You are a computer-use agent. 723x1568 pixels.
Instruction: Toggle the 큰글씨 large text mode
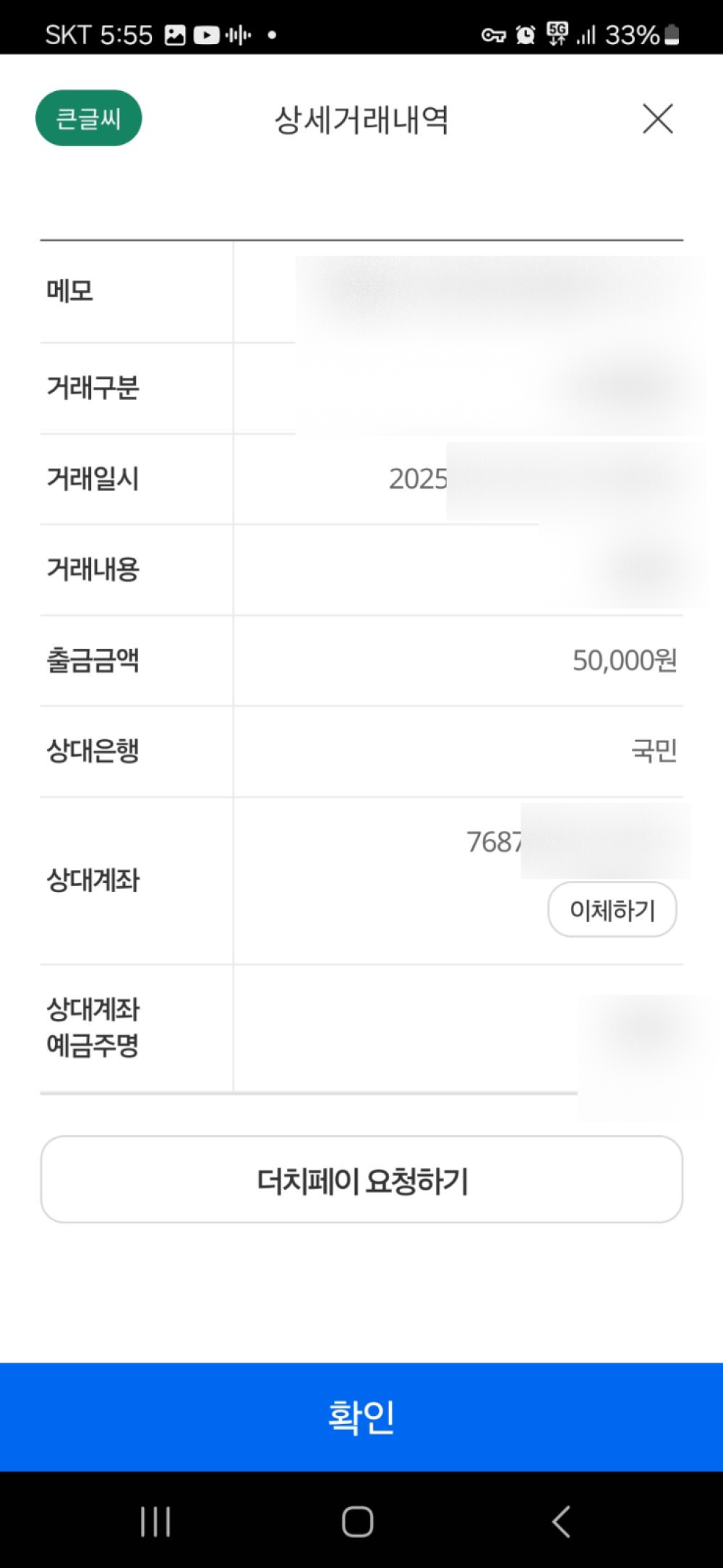click(88, 118)
